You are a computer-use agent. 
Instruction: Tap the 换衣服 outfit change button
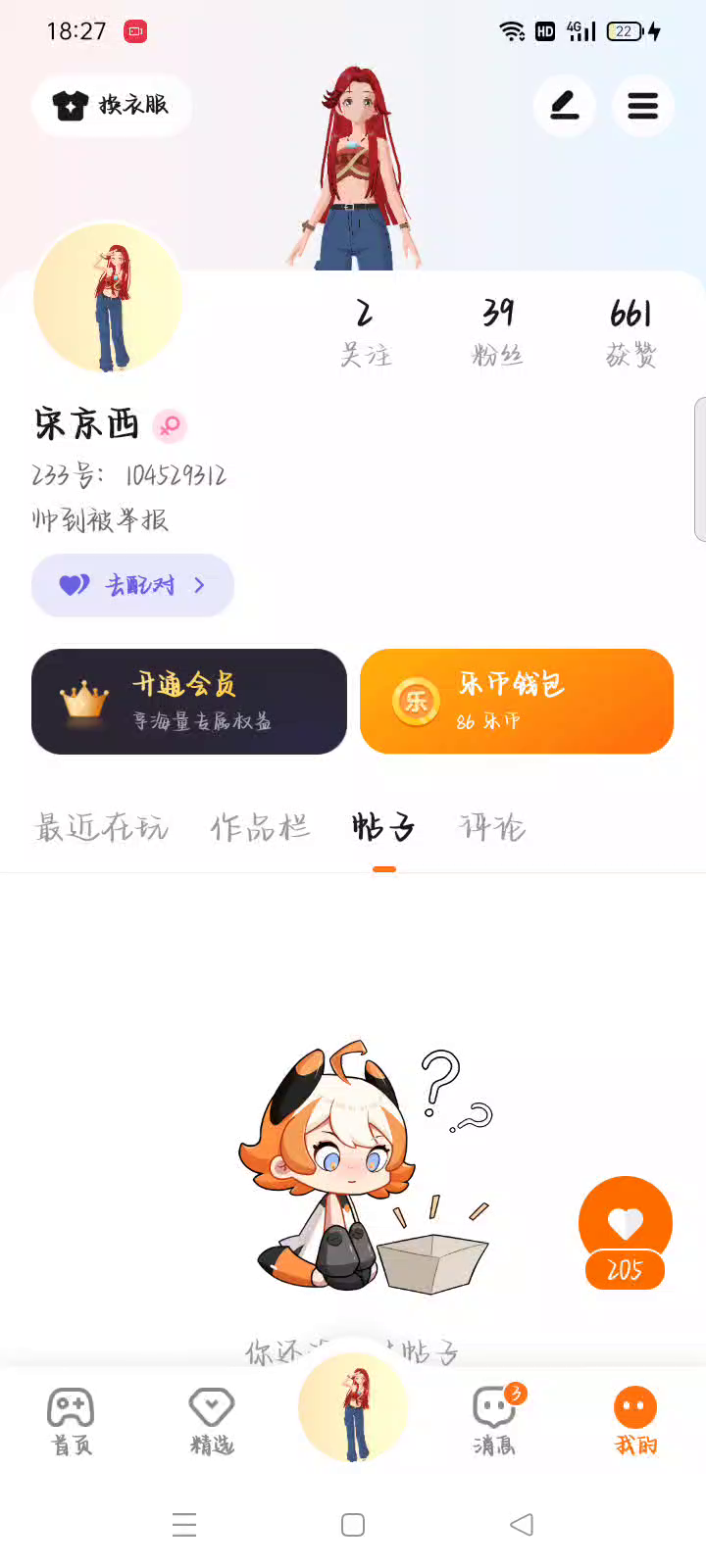click(x=112, y=105)
